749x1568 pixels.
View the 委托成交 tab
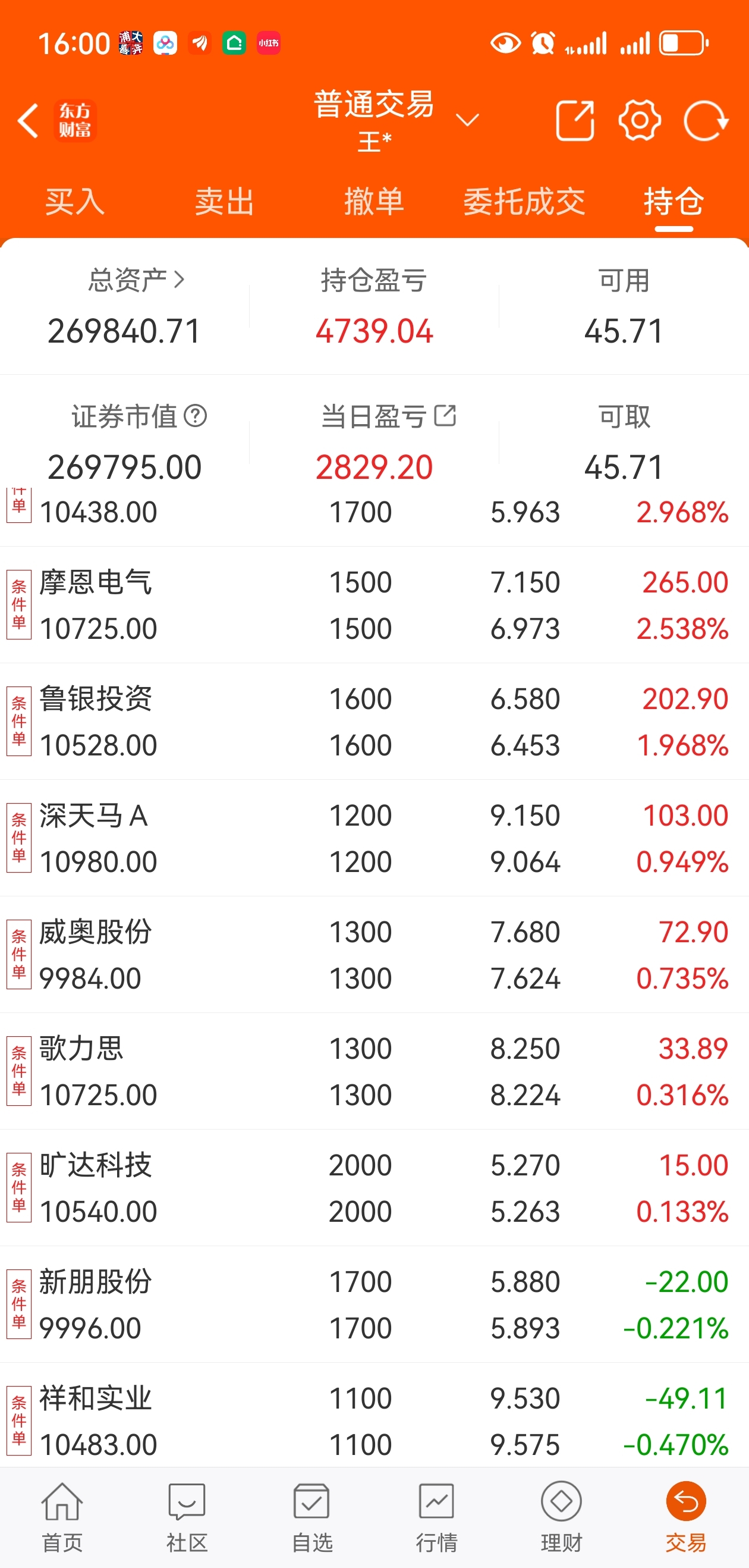point(524,202)
